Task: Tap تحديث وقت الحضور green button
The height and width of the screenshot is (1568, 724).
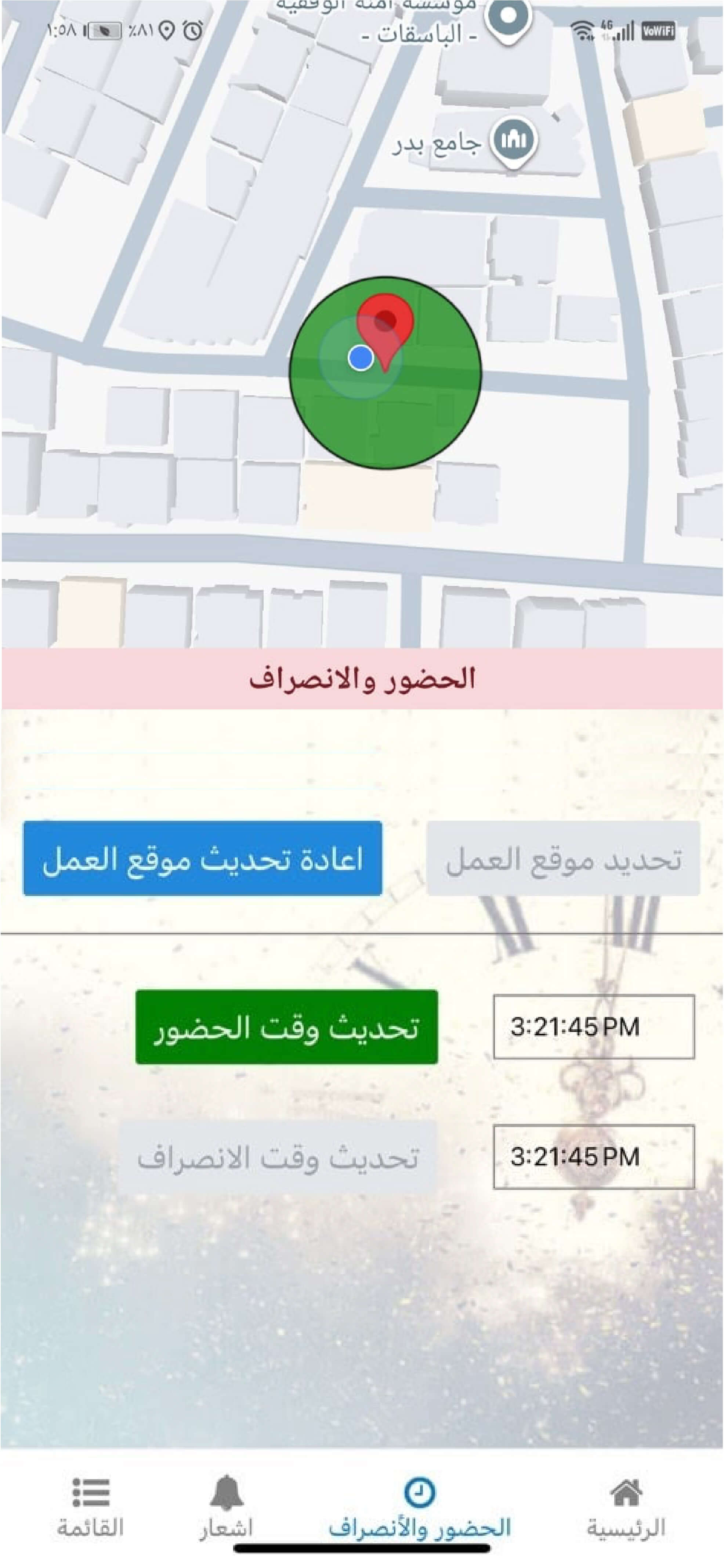Action: (287, 1028)
